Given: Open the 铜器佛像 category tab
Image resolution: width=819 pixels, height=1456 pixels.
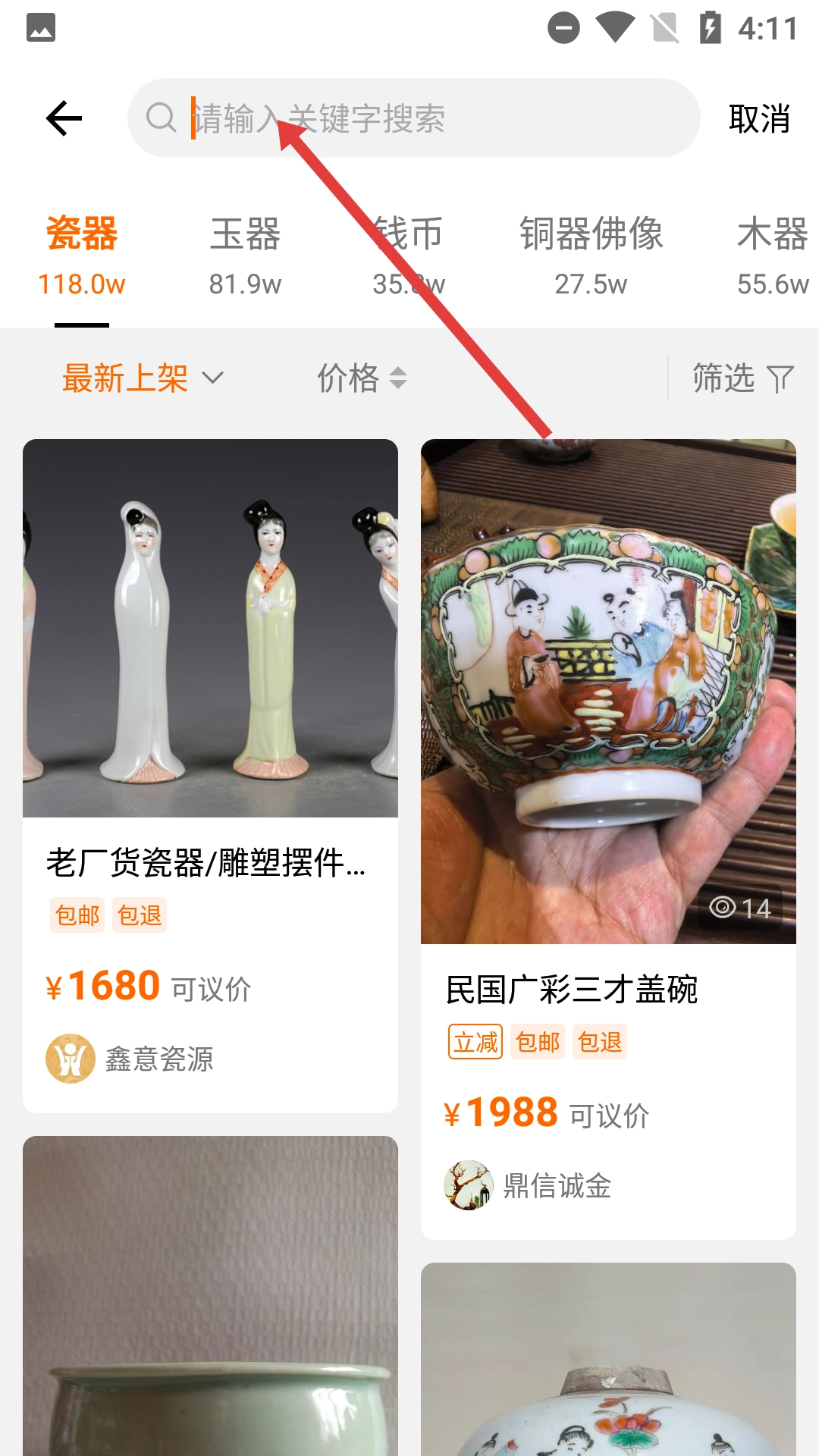Looking at the screenshot, I should tap(591, 254).
